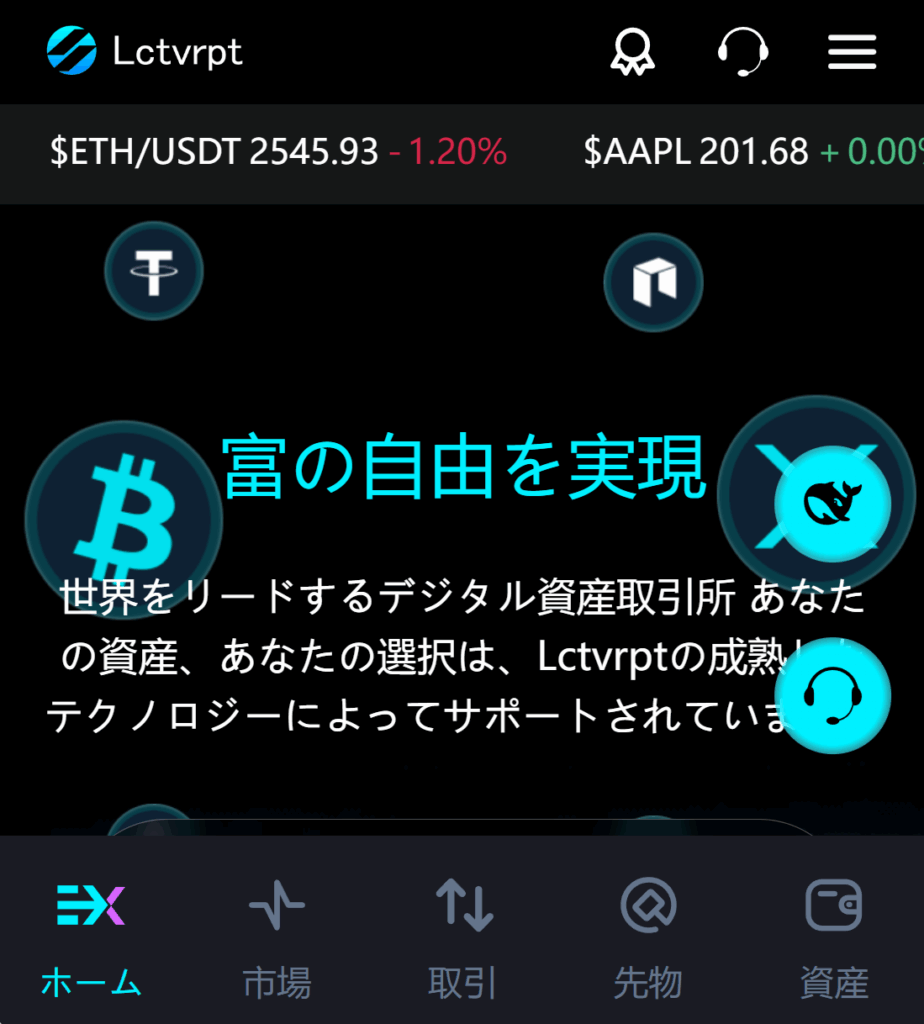This screenshot has width=924, height=1024.
Task: Open the $AAPL ticker item
Action: pos(752,153)
